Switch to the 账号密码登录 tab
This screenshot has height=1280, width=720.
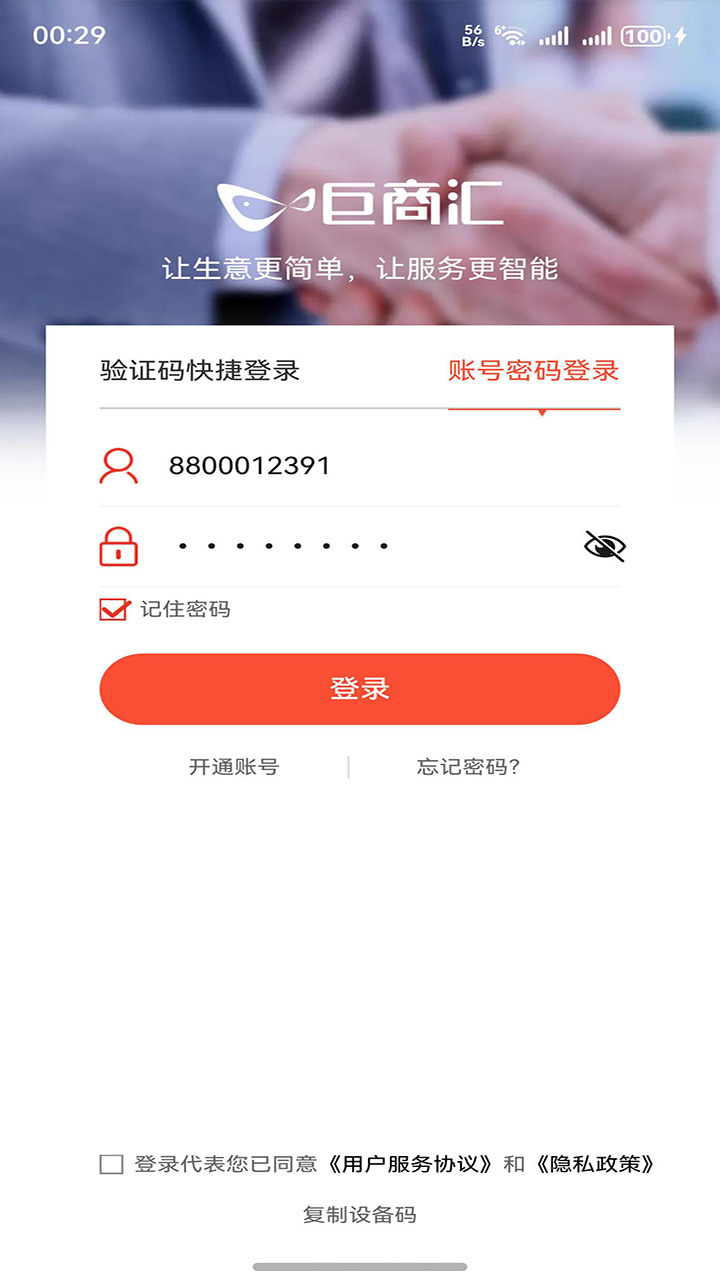(534, 371)
